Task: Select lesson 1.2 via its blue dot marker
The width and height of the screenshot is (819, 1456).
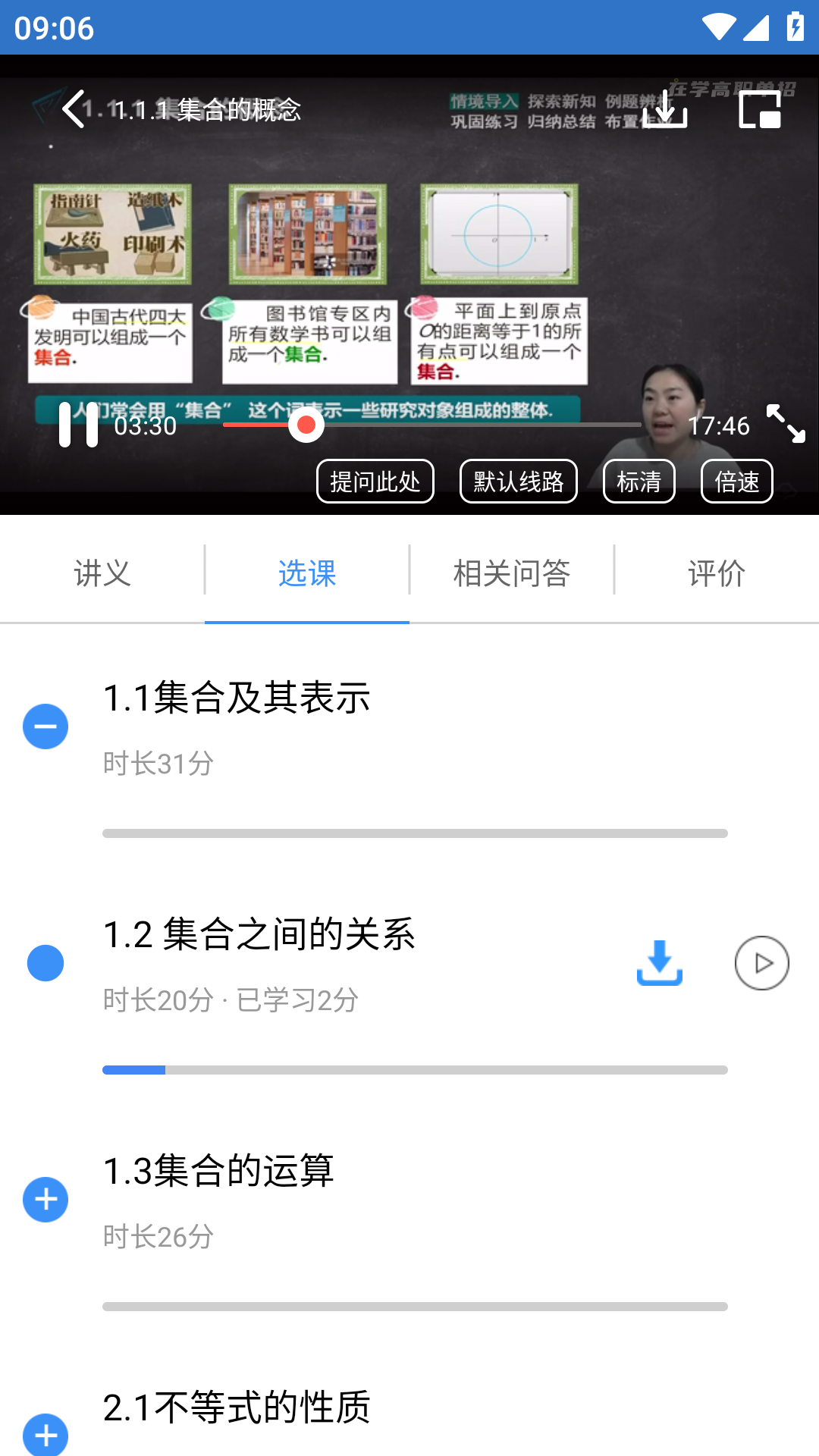Action: point(45,962)
